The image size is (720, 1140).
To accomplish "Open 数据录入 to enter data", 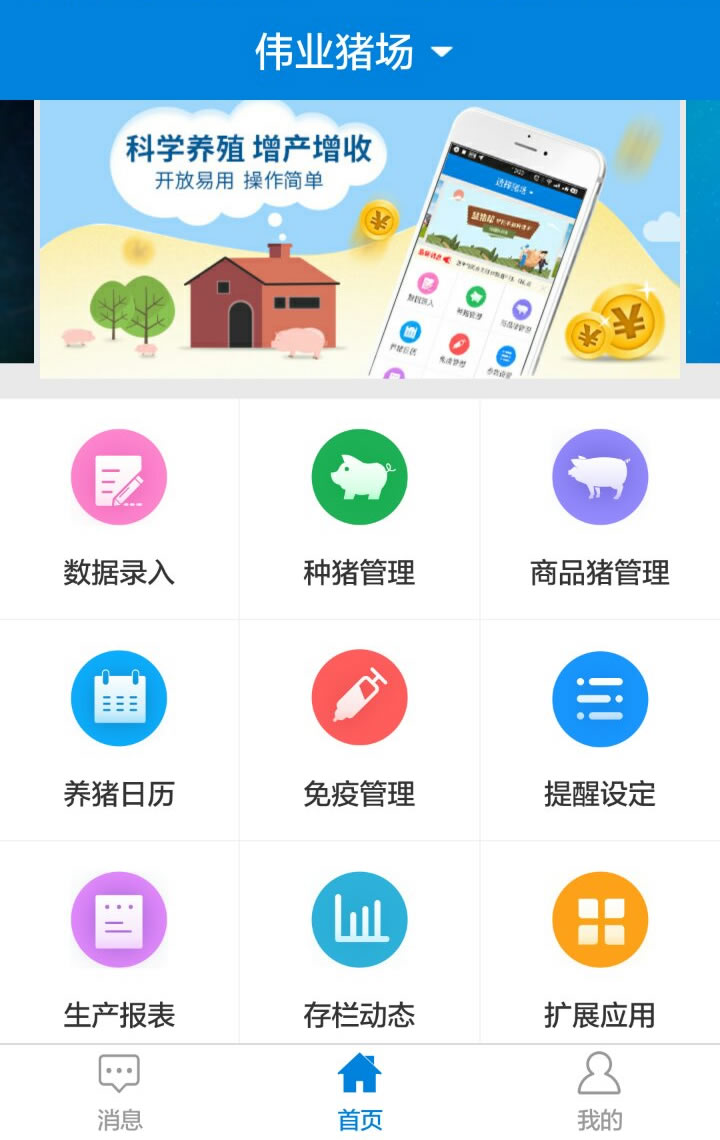I will click(x=119, y=477).
